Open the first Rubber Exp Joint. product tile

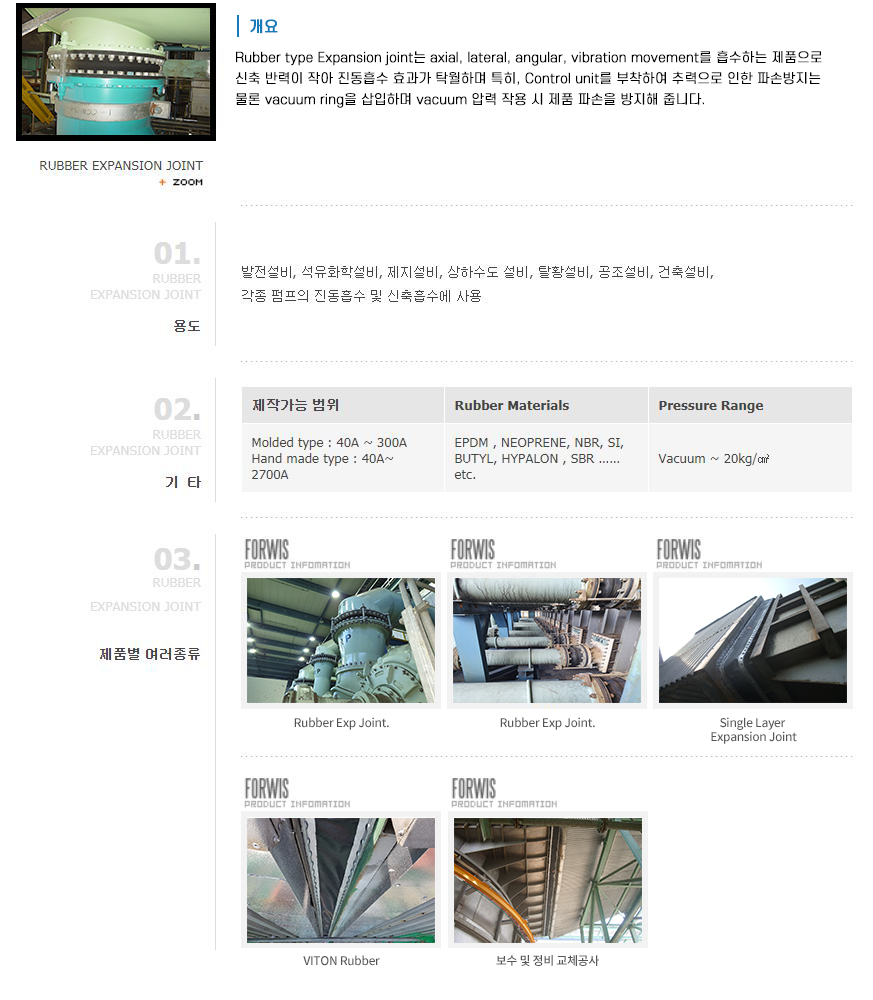point(341,640)
